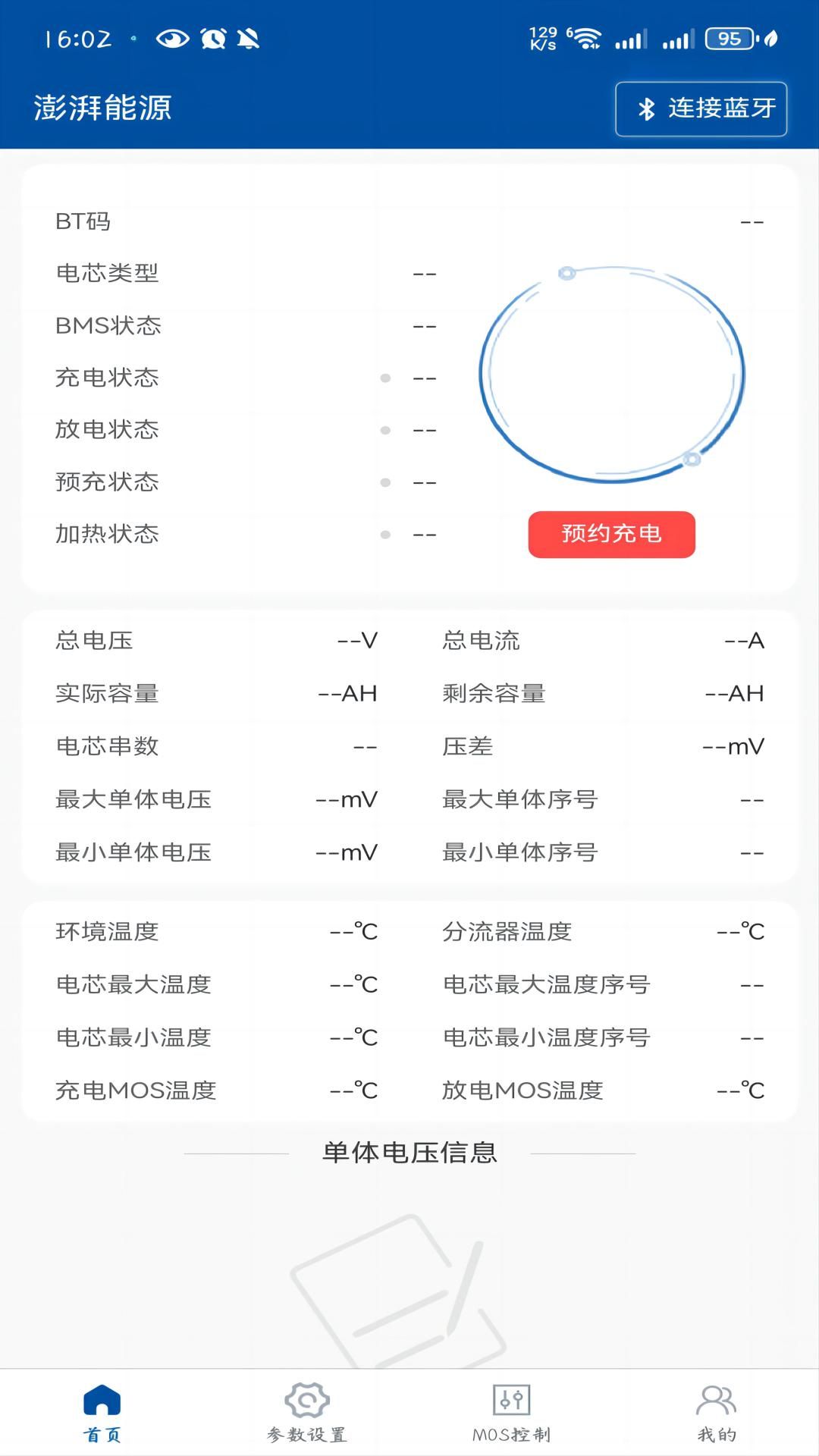This screenshot has height=1456, width=819.
Task: Tap the 连接蓝牙 Bluetooth connect button
Action: pyautogui.click(x=701, y=109)
